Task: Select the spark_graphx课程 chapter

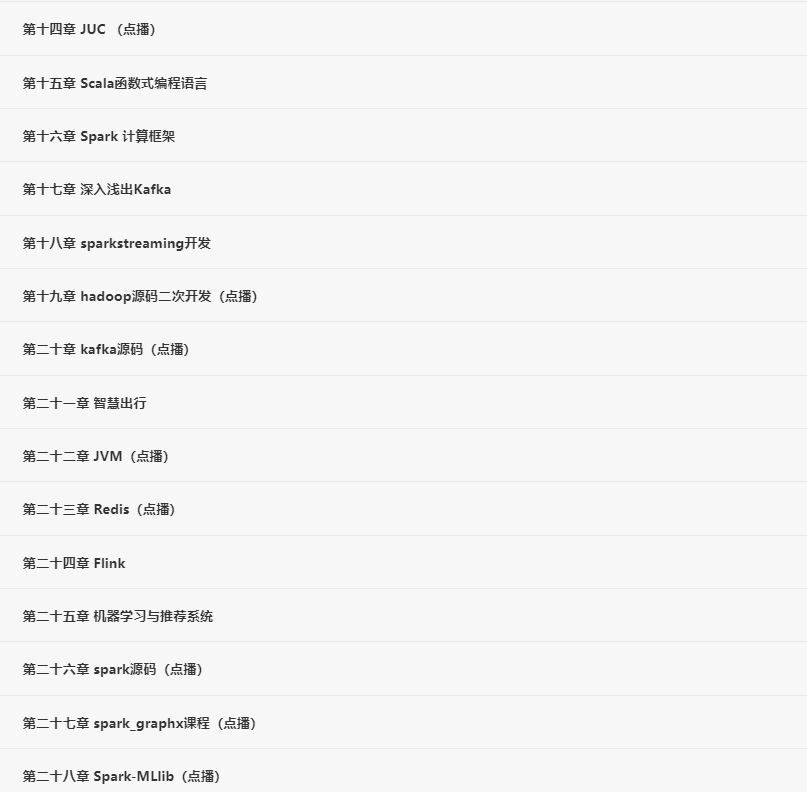Action: tap(139, 723)
